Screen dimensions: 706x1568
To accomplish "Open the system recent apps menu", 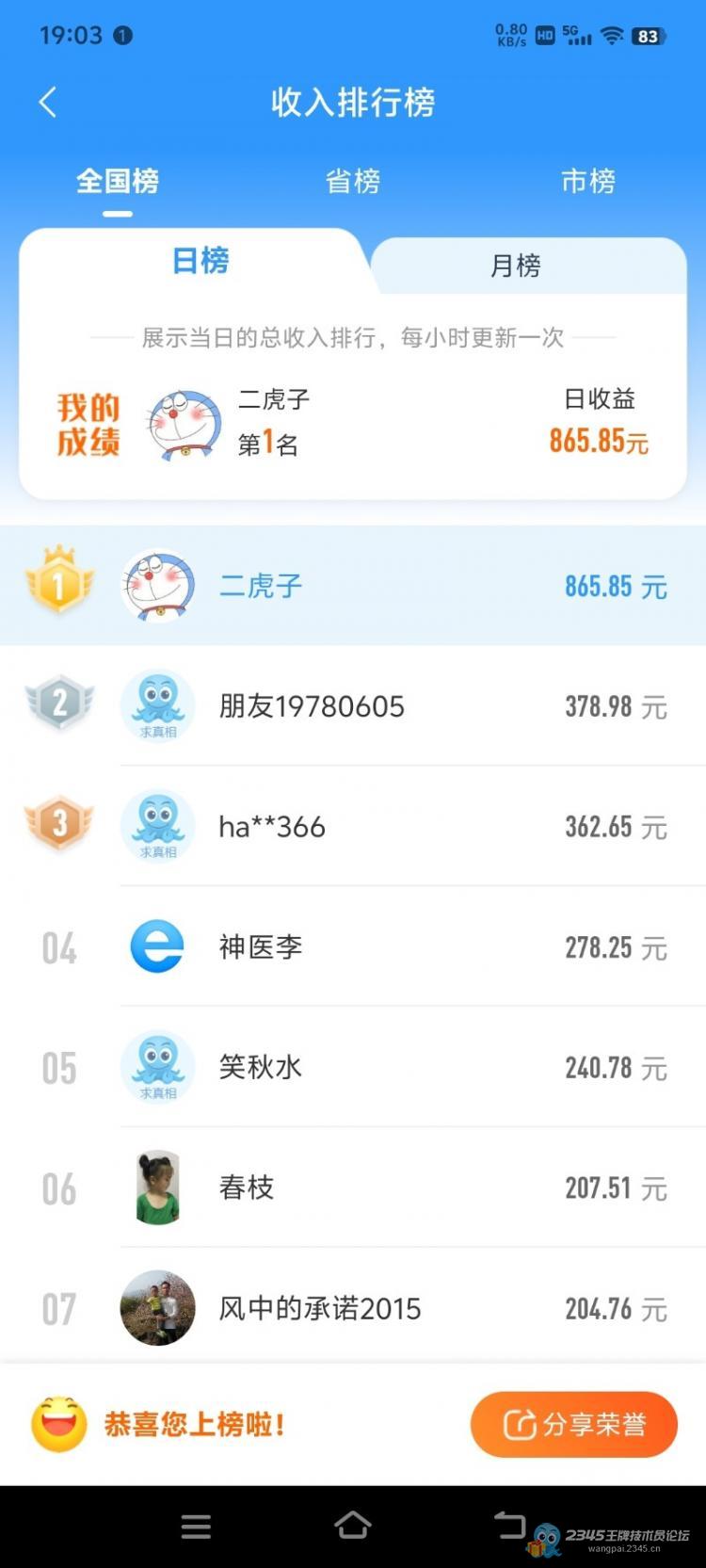I will click(x=196, y=1527).
